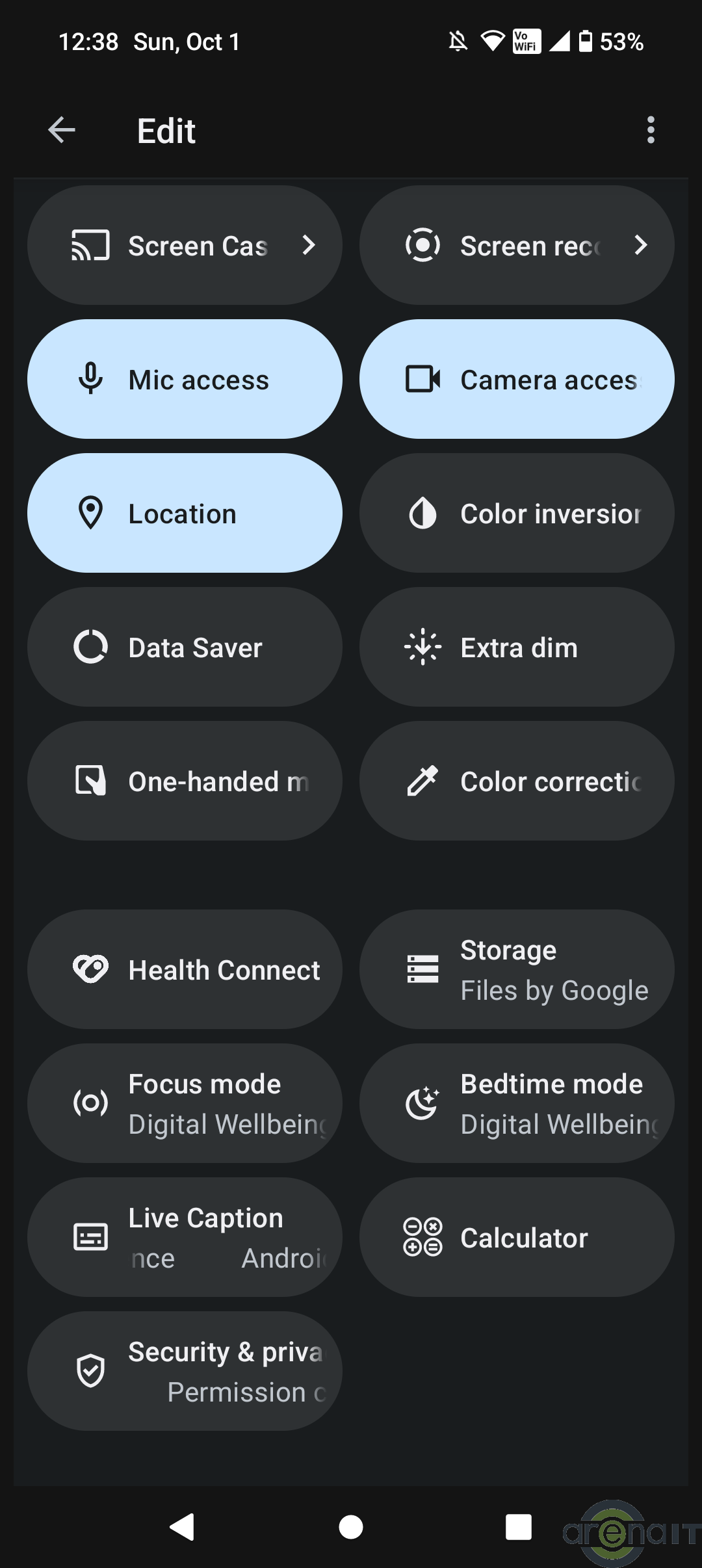This screenshot has height=1568, width=702.
Task: Select the Location tile
Action: (185, 514)
